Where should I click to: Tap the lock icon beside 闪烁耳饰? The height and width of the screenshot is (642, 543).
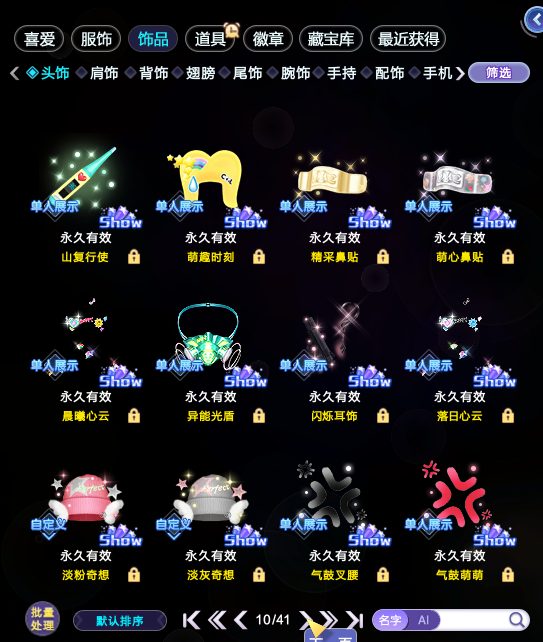[x=383, y=416]
